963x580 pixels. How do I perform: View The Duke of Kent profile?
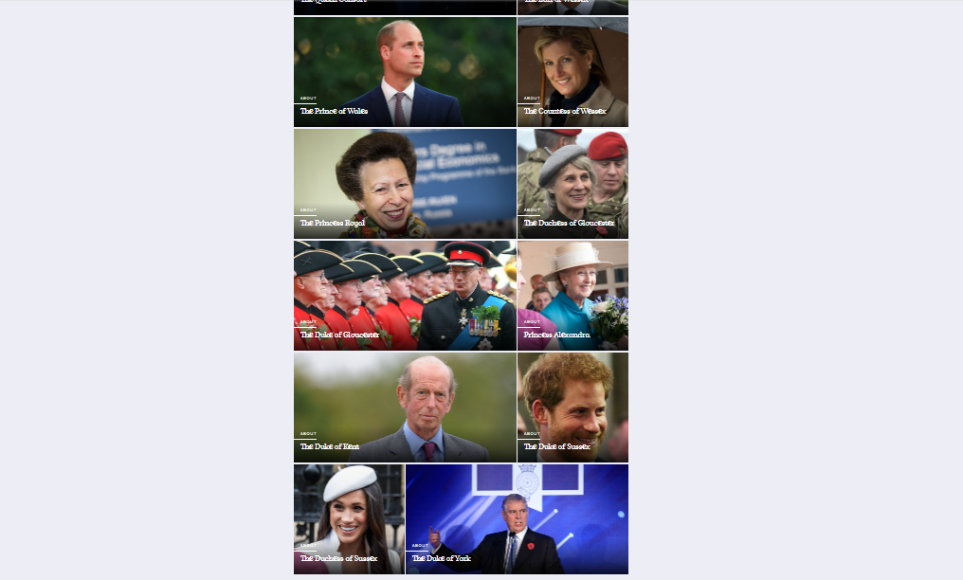tap(404, 408)
